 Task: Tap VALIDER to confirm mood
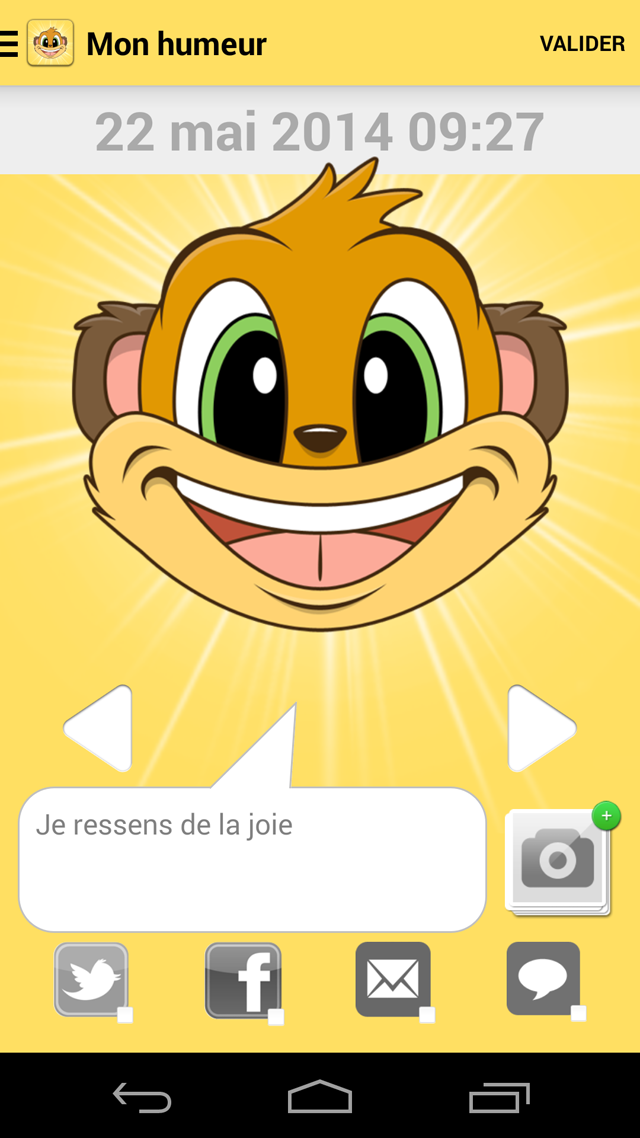(x=581, y=44)
